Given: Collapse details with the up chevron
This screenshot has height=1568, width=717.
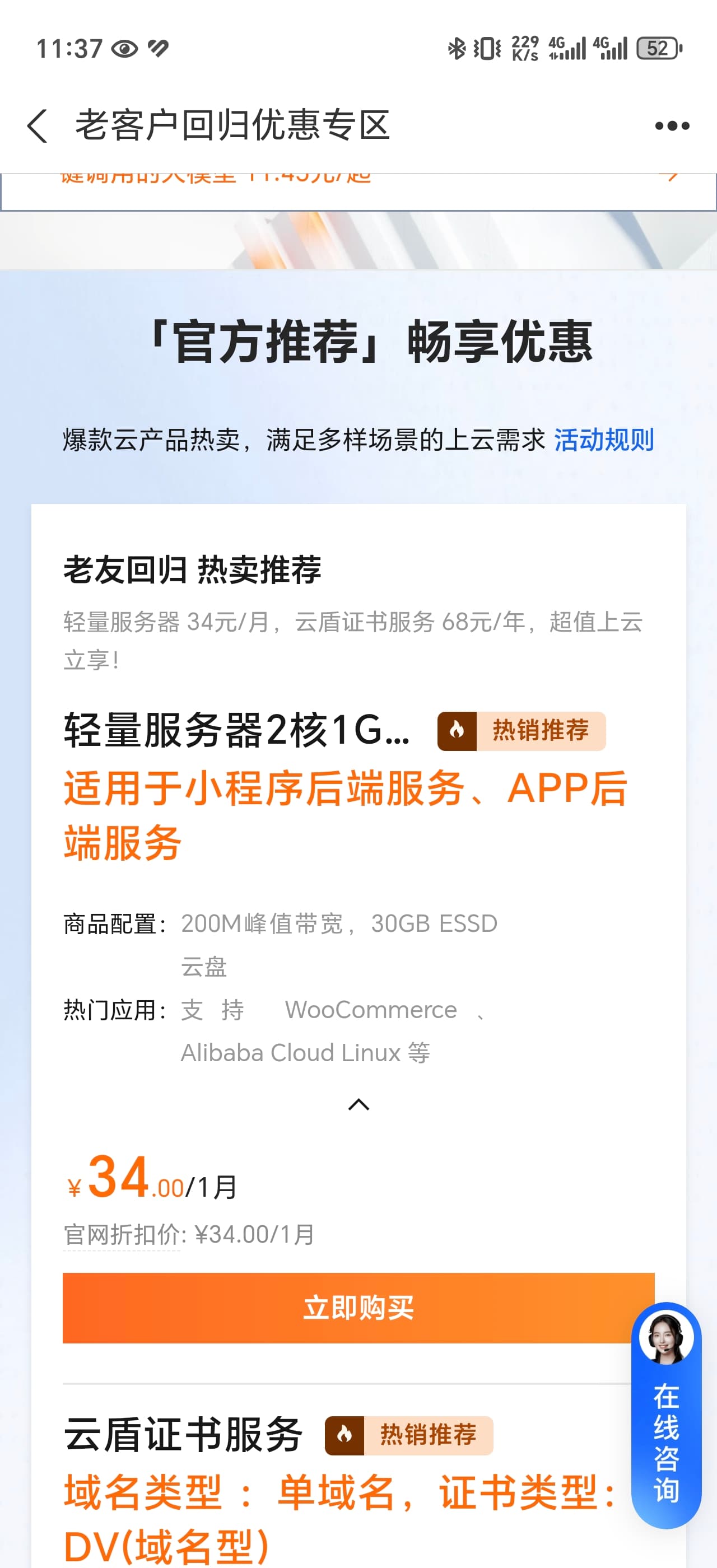Looking at the screenshot, I should [x=358, y=1104].
